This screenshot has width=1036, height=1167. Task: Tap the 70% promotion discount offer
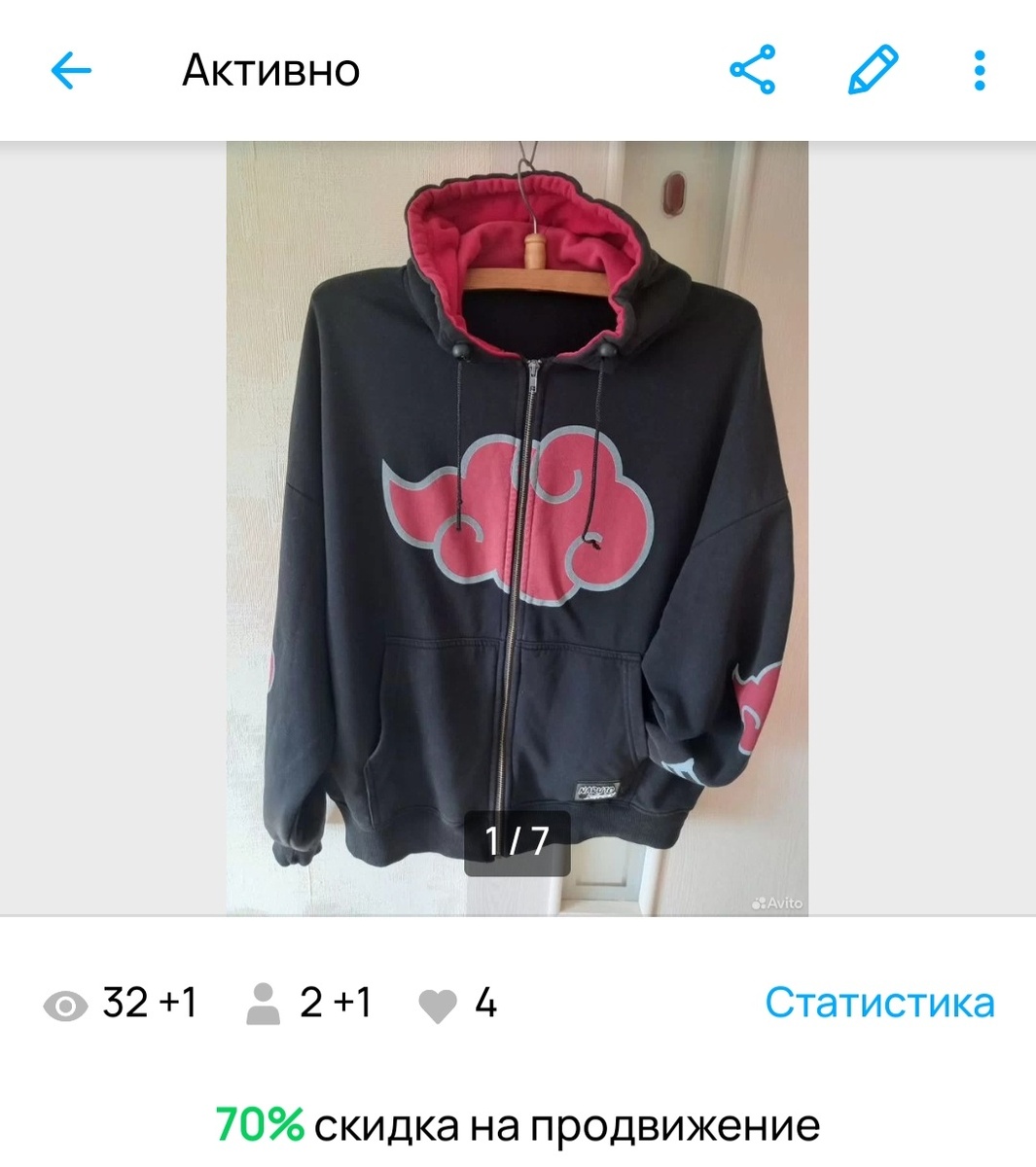click(518, 1124)
